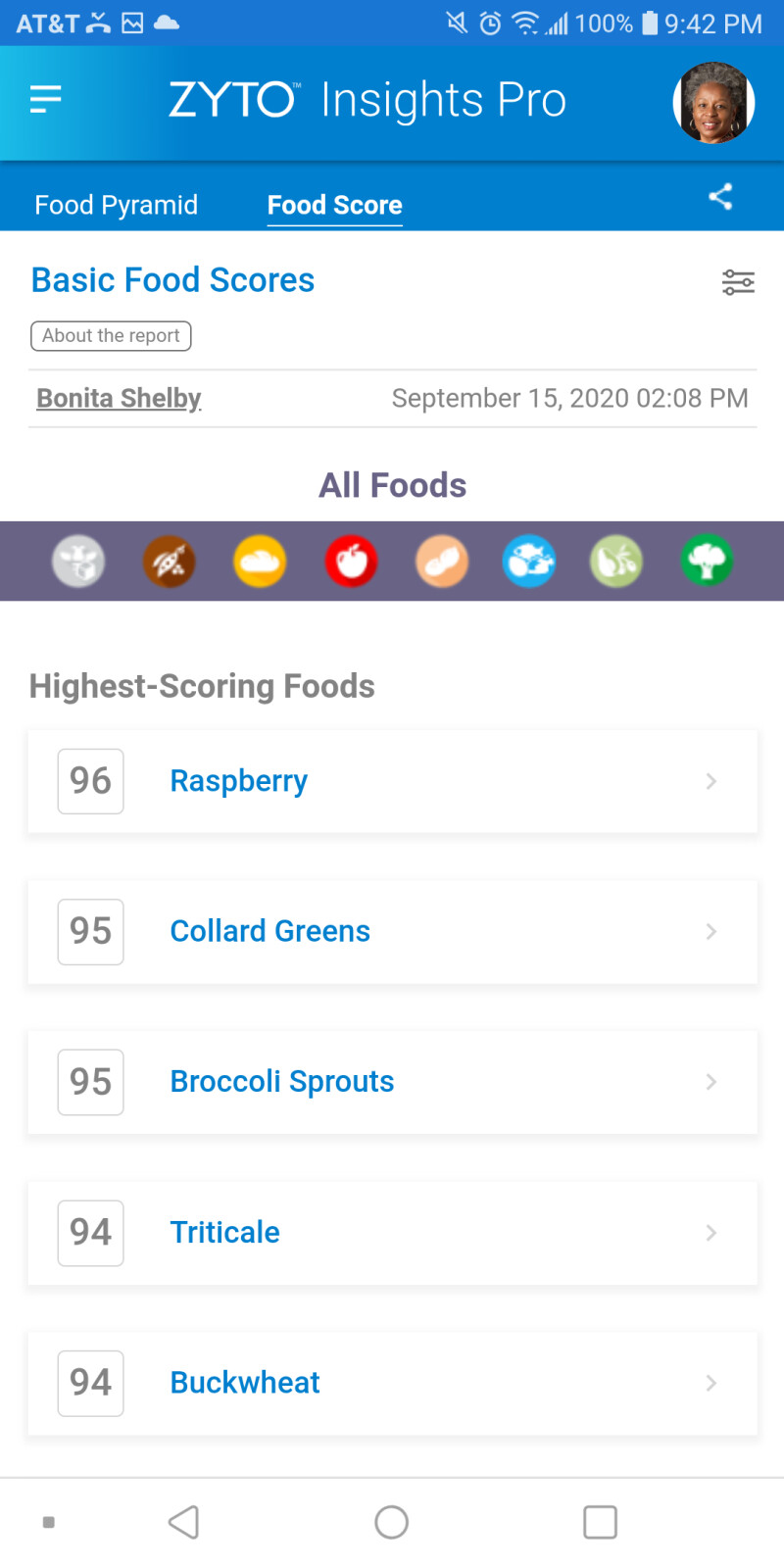Screen dimensions: 784x1568
Task: Open the Triticale entry
Action: 392,1233
